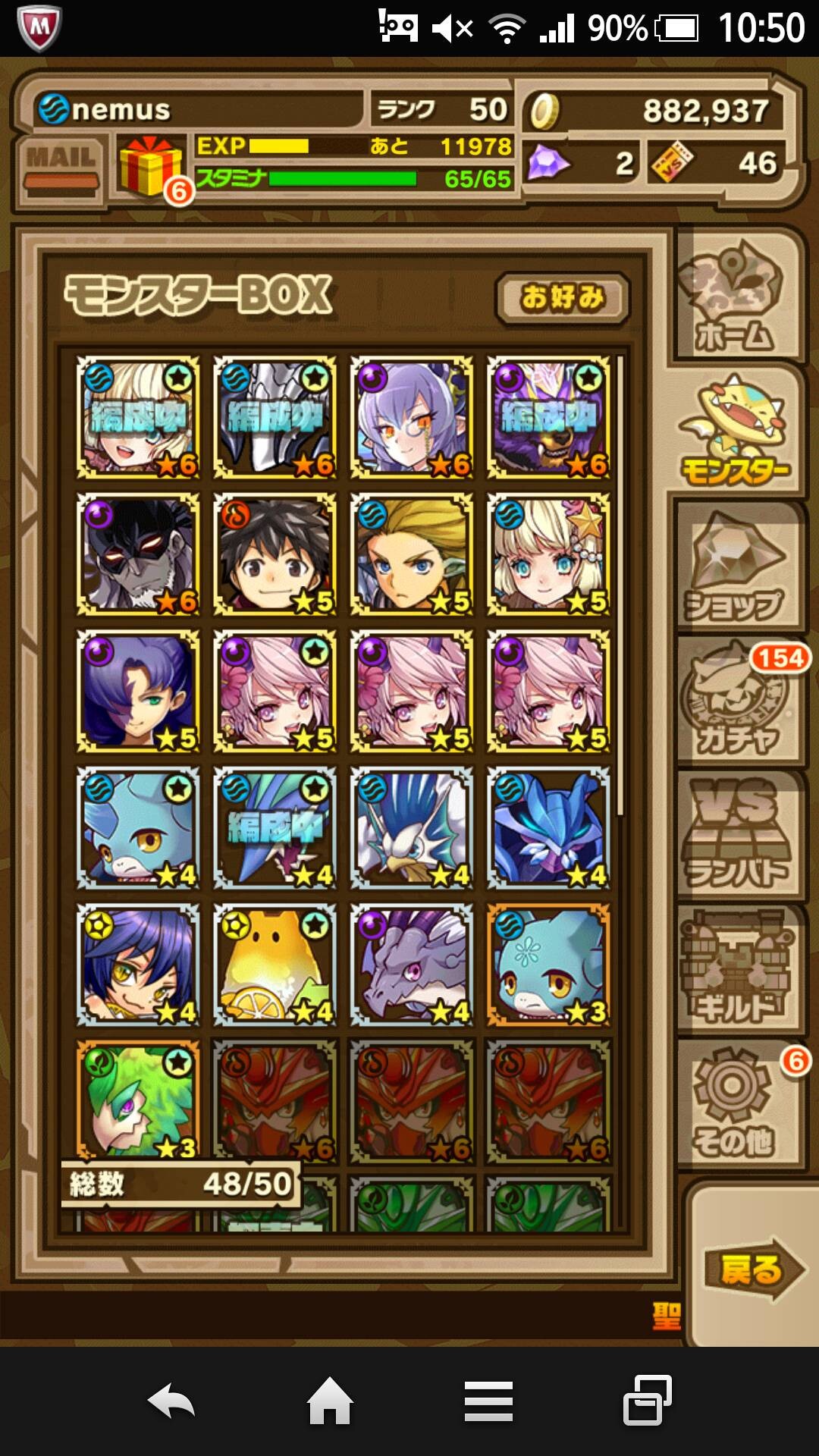
Task: Select the blonde star-hairpin girl ★5 monster
Action: (x=548, y=554)
